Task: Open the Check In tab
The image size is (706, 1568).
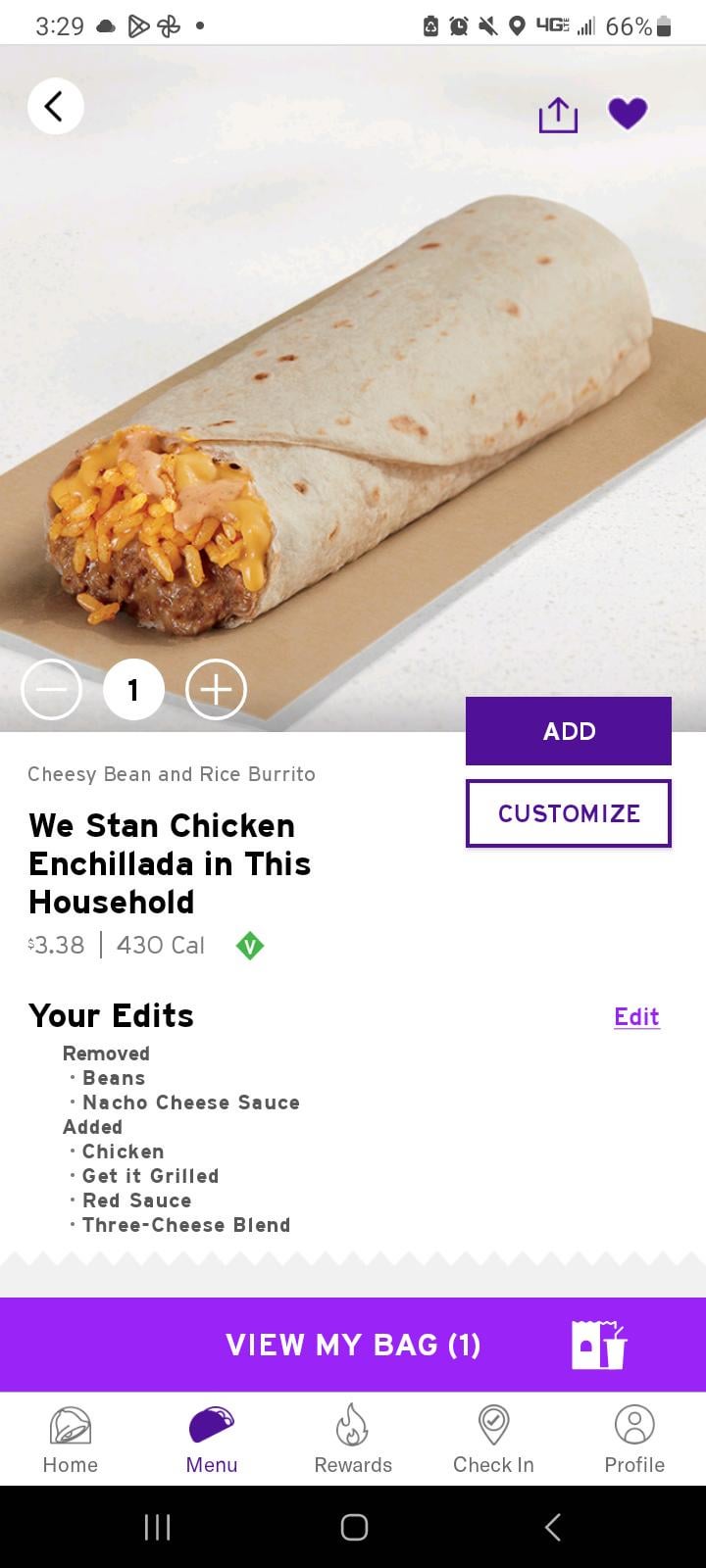Action: (x=493, y=1439)
